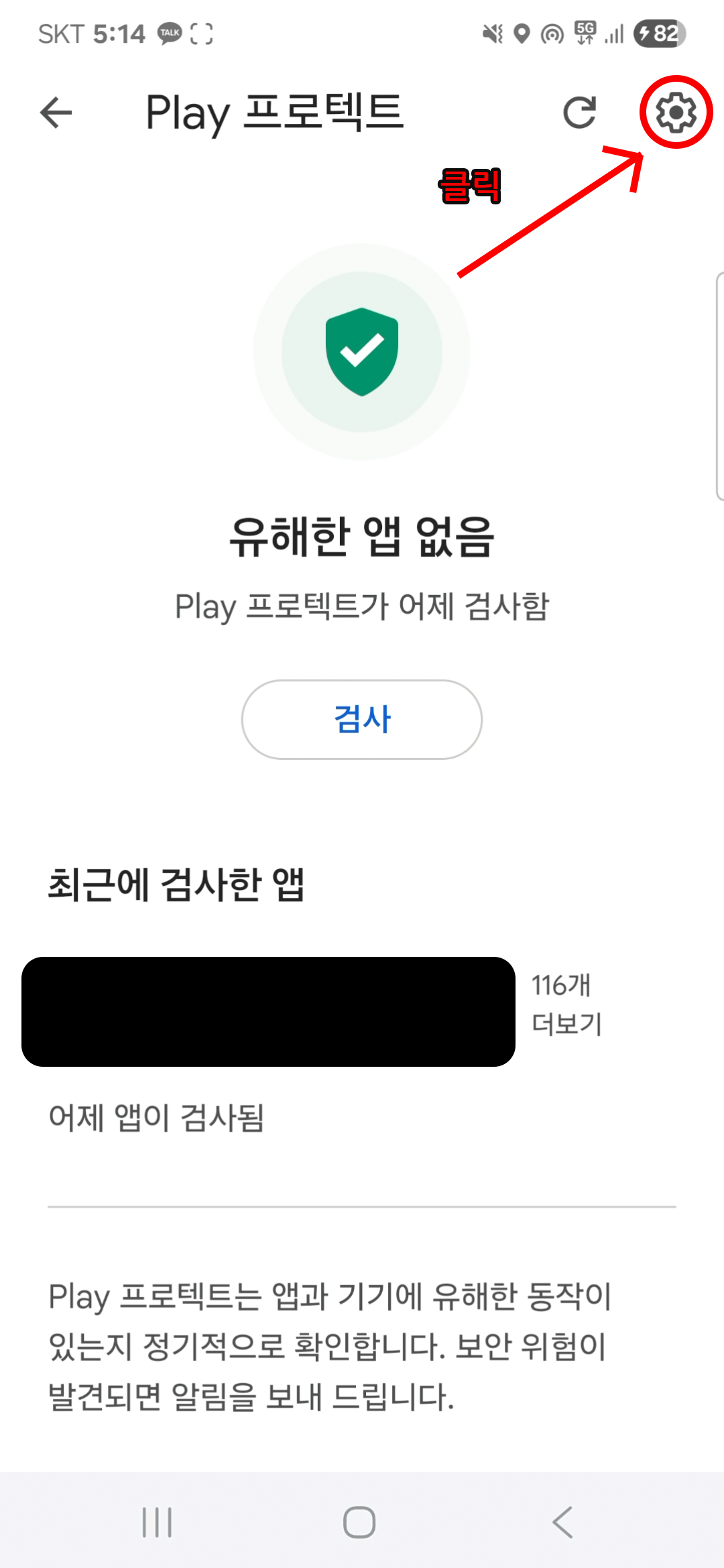
Task: Open Play Protect settings via gear icon
Action: tap(677, 113)
